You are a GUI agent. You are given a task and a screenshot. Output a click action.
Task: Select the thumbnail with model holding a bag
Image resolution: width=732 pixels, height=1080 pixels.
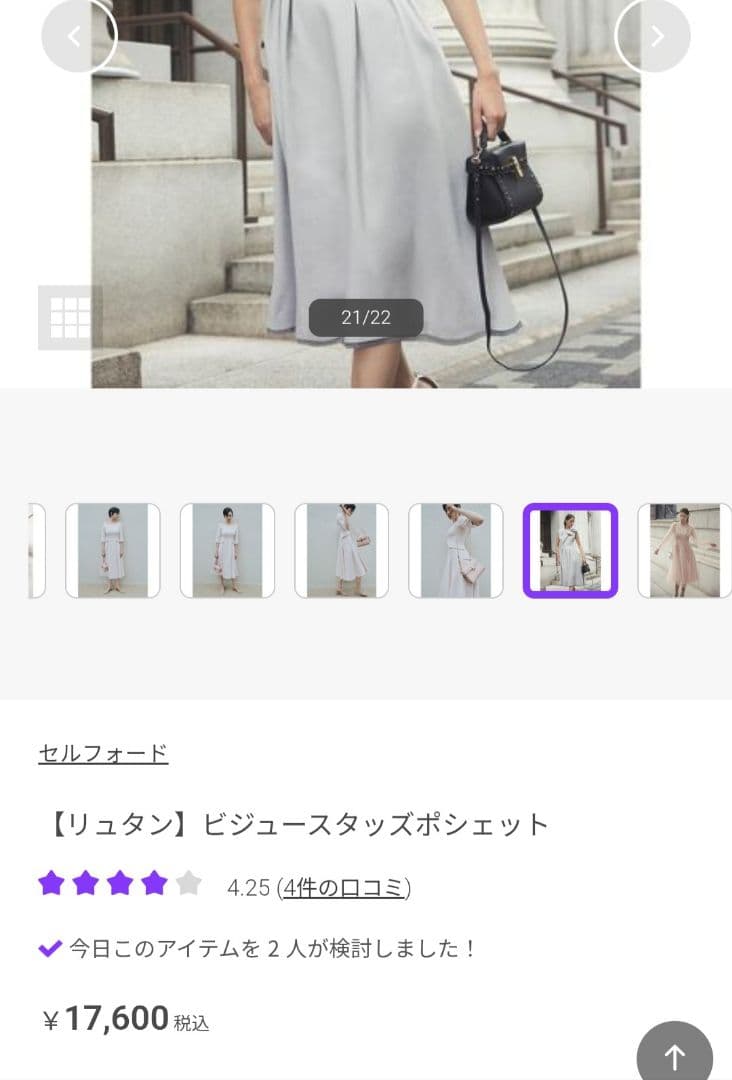point(341,550)
